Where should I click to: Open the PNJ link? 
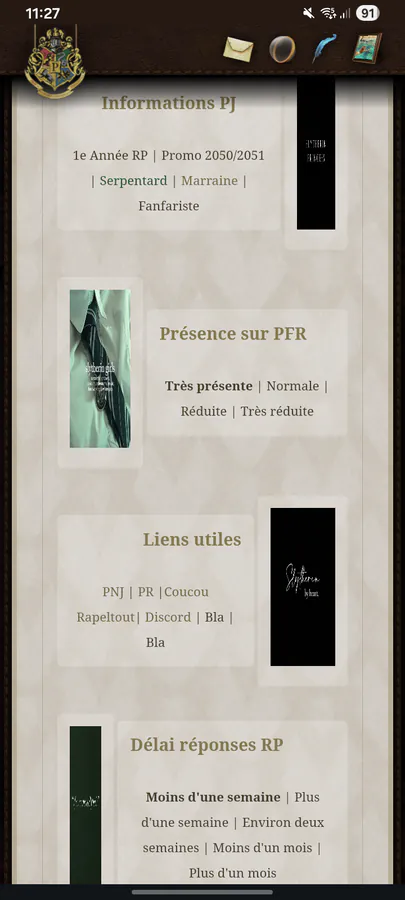coord(113,592)
